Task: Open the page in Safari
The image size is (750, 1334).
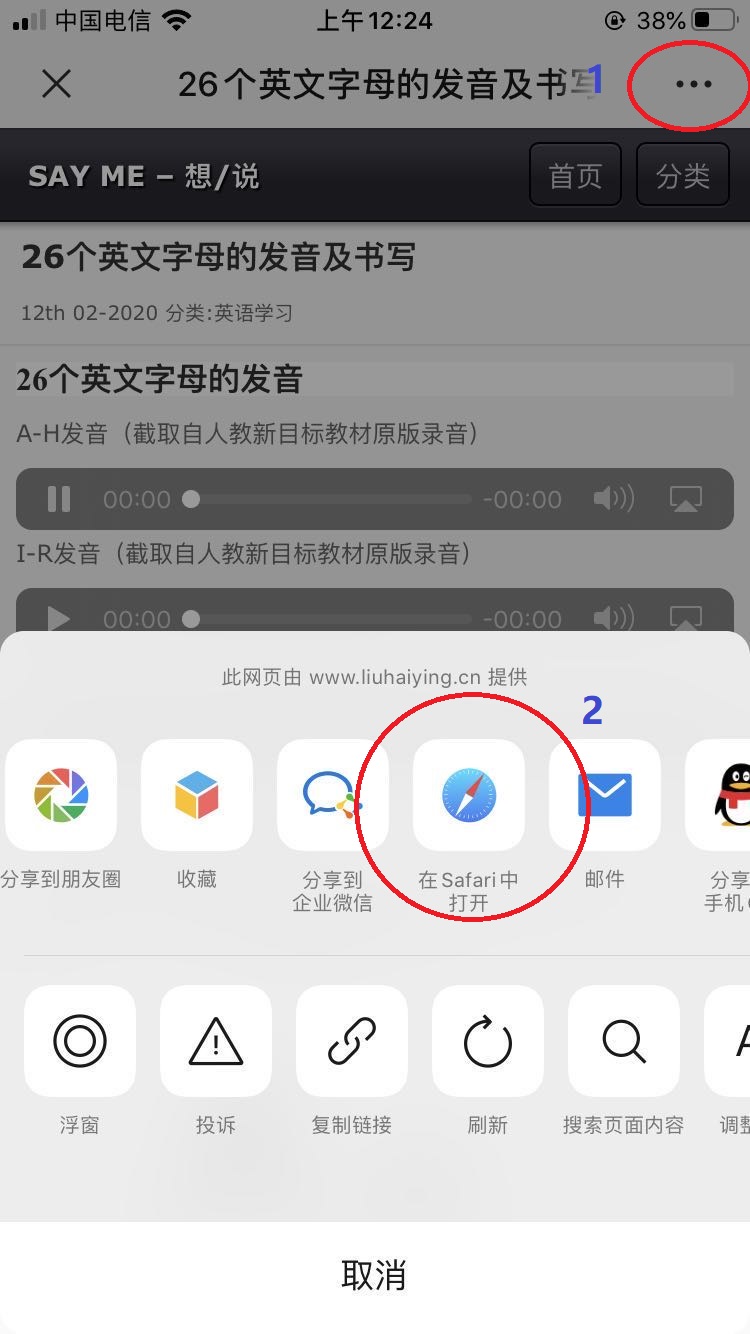Action: coord(468,795)
